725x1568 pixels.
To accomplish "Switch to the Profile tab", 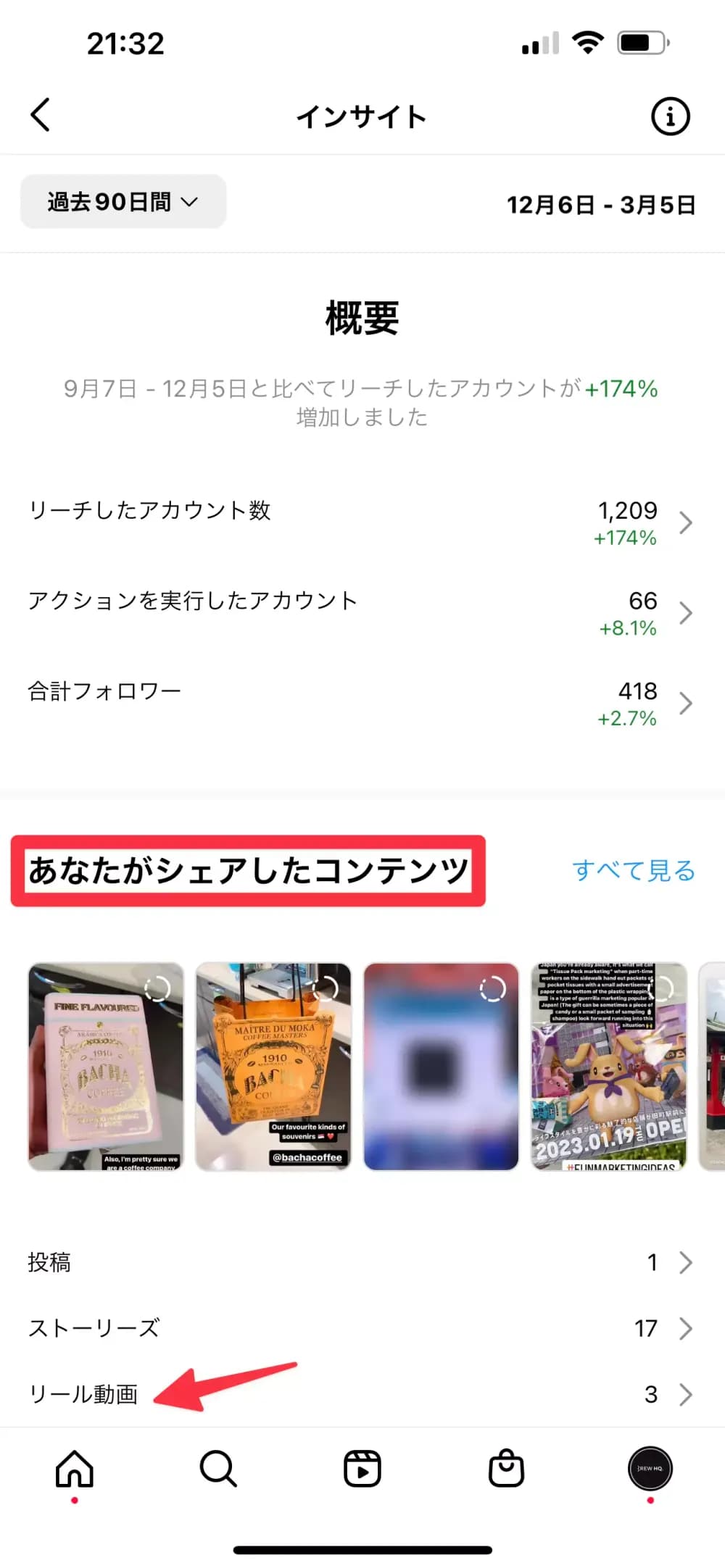I will tap(650, 1469).
